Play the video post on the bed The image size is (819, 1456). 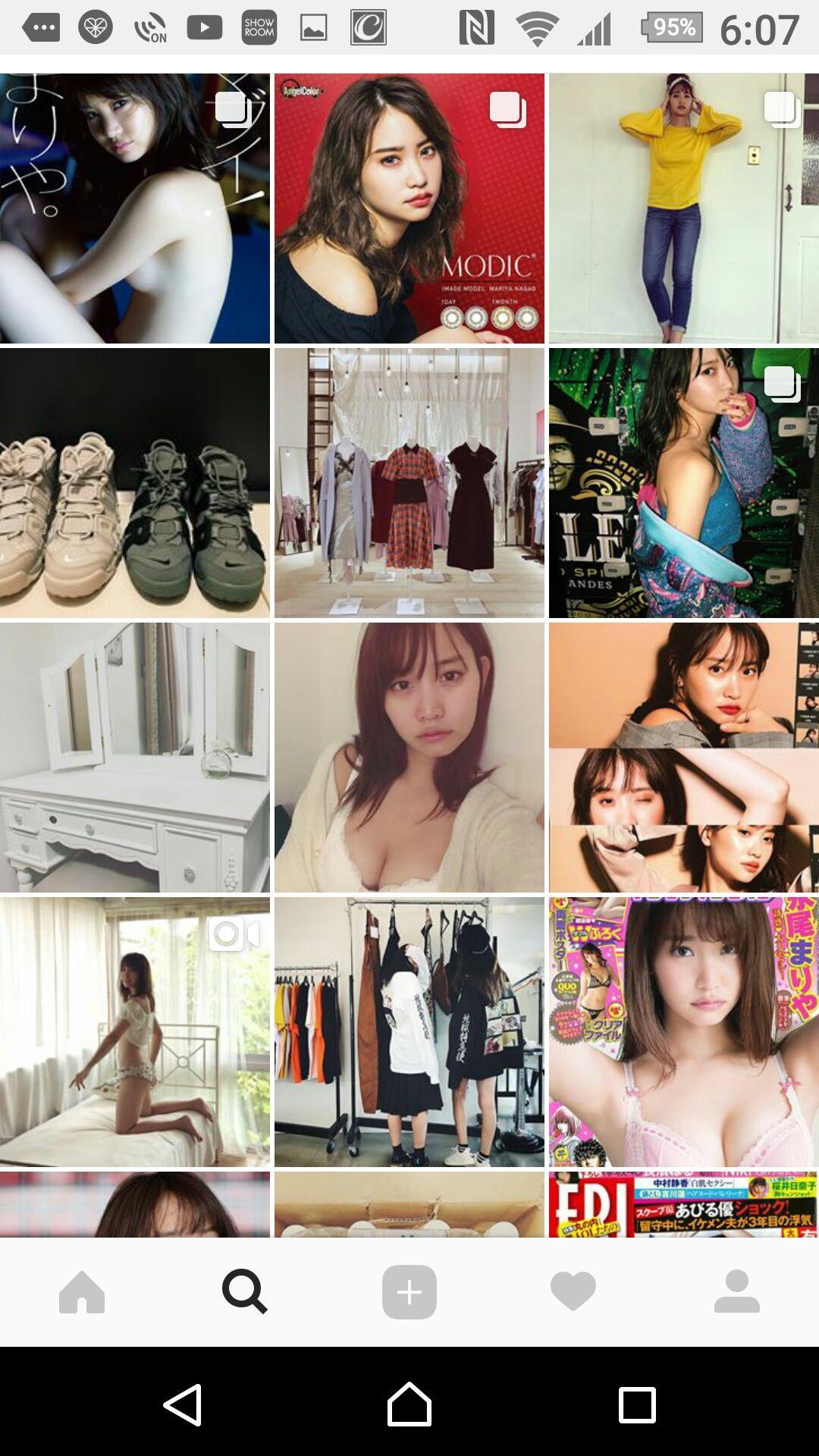pos(135,1032)
